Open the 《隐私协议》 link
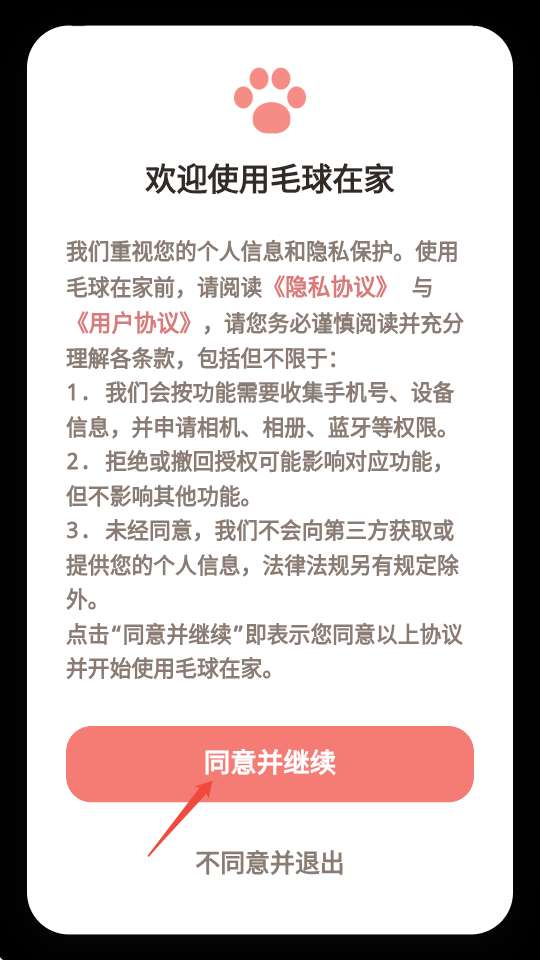The width and height of the screenshot is (540, 960). (x=330, y=287)
